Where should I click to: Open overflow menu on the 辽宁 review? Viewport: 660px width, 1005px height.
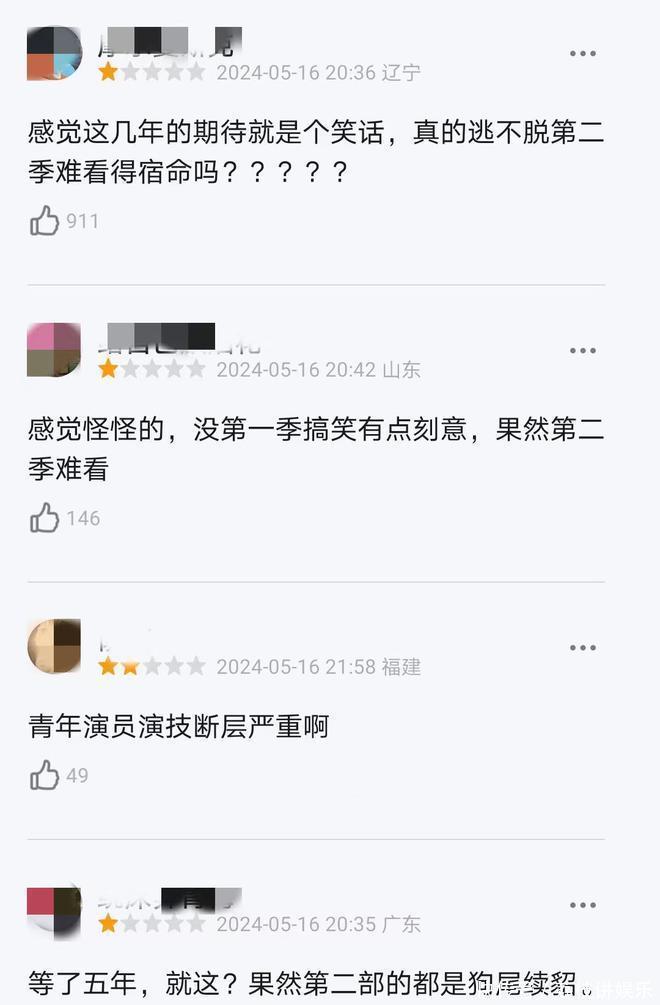[x=583, y=54]
